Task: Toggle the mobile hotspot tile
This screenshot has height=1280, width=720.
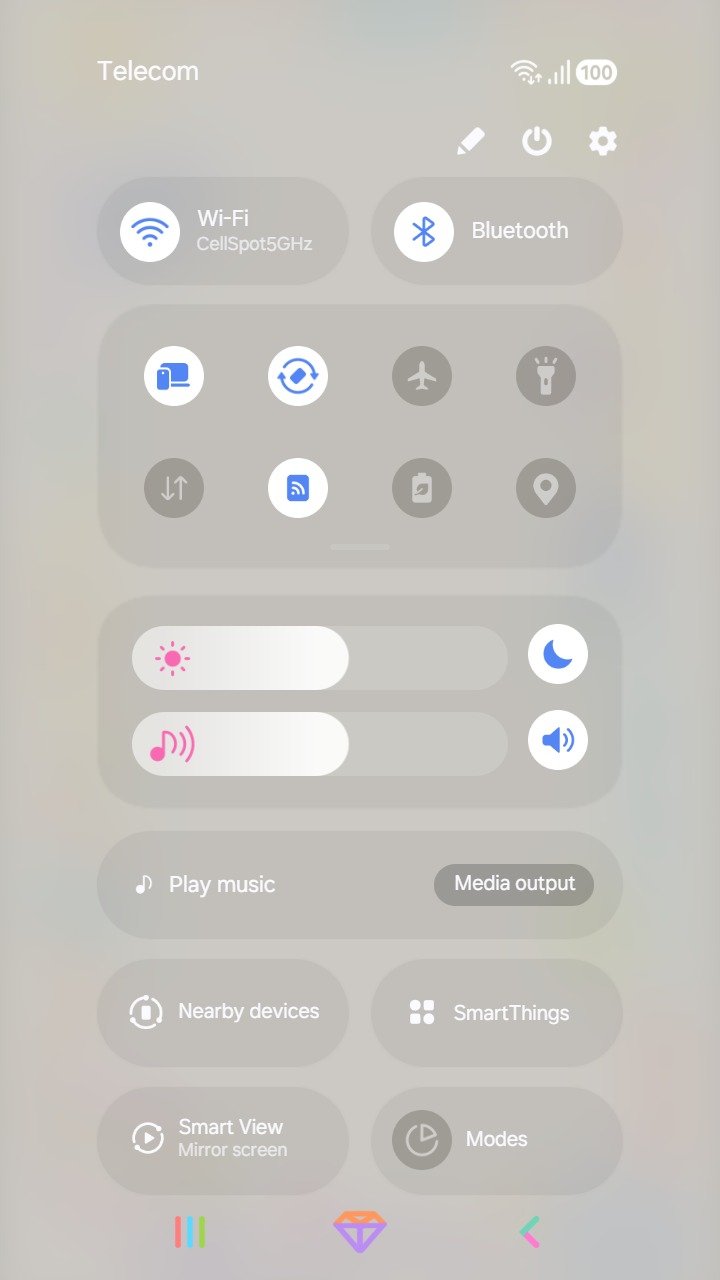Action: (298, 488)
